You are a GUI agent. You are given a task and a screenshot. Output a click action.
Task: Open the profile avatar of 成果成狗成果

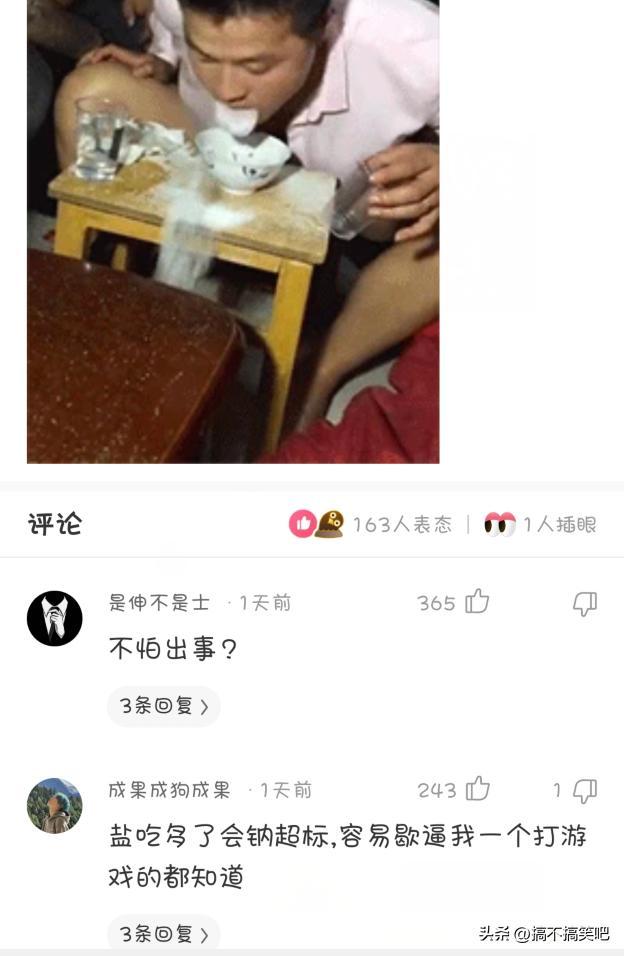tap(55, 805)
